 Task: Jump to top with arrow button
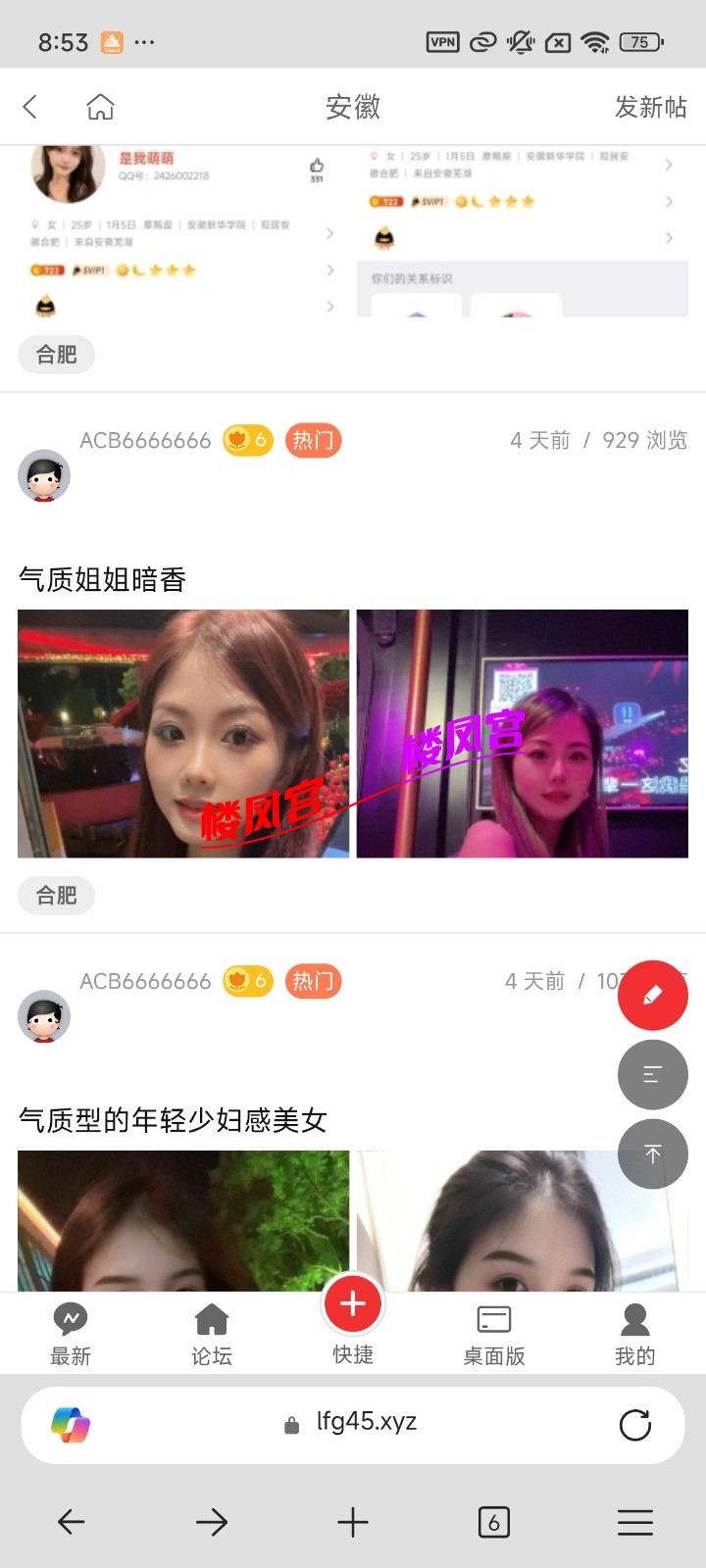[652, 1154]
